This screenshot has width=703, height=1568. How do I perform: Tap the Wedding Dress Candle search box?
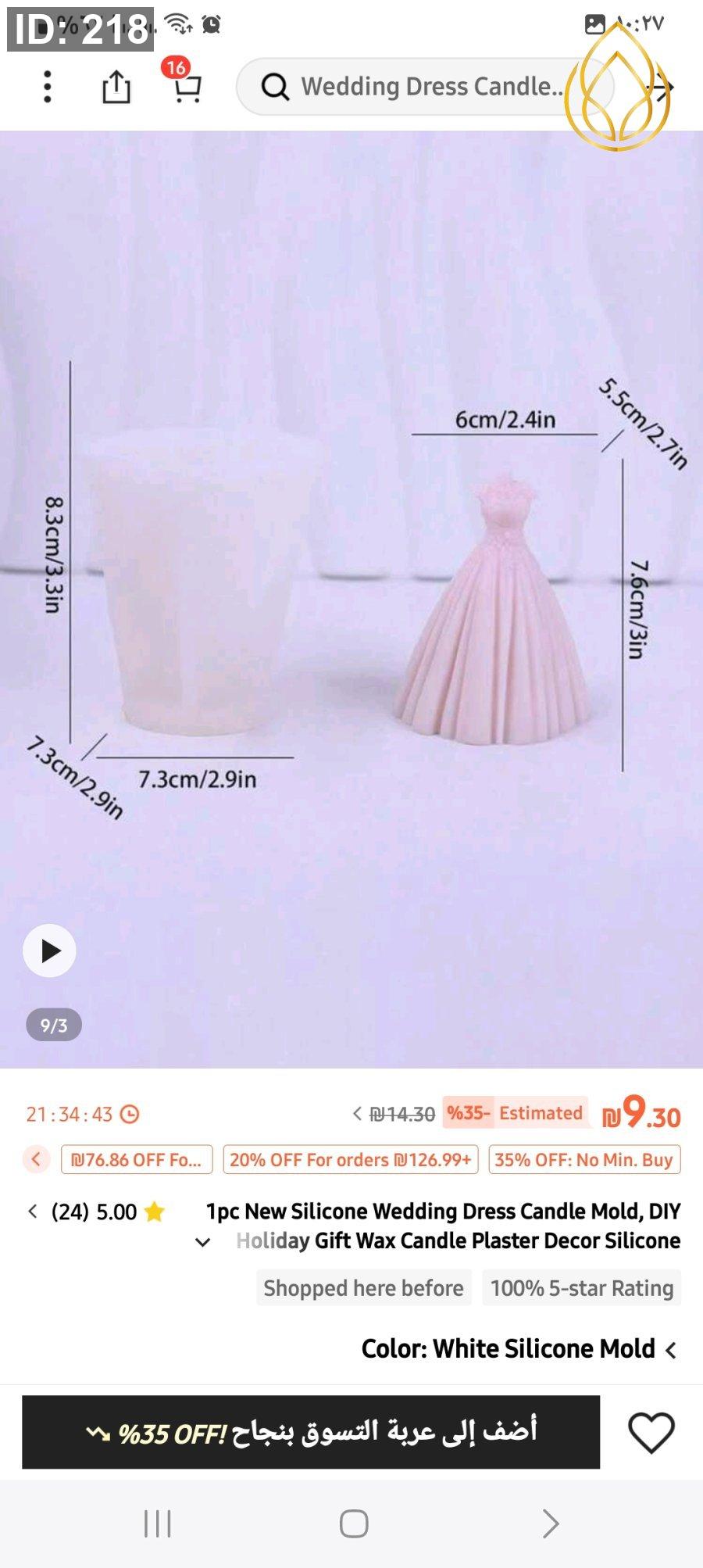coord(426,87)
